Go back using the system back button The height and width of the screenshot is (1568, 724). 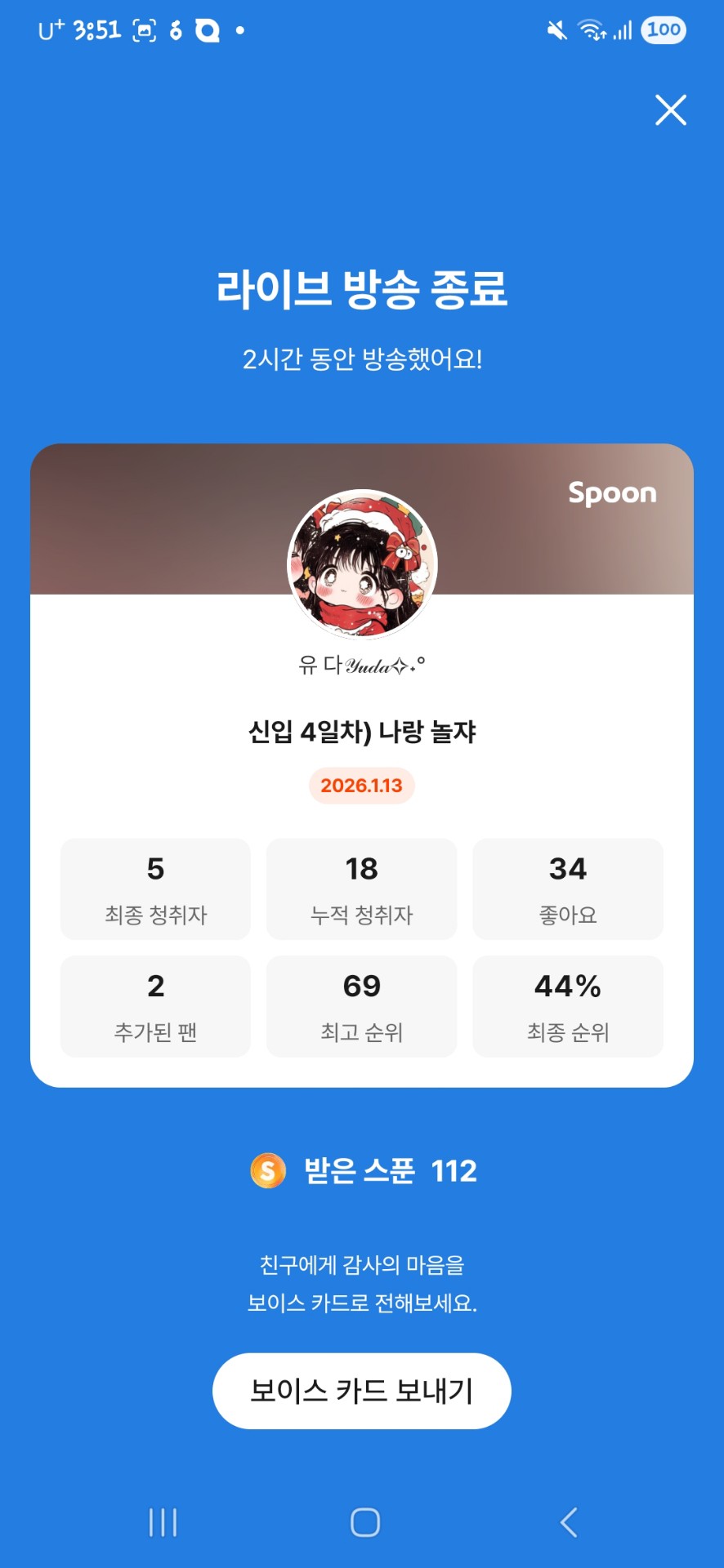pyautogui.click(x=569, y=1522)
